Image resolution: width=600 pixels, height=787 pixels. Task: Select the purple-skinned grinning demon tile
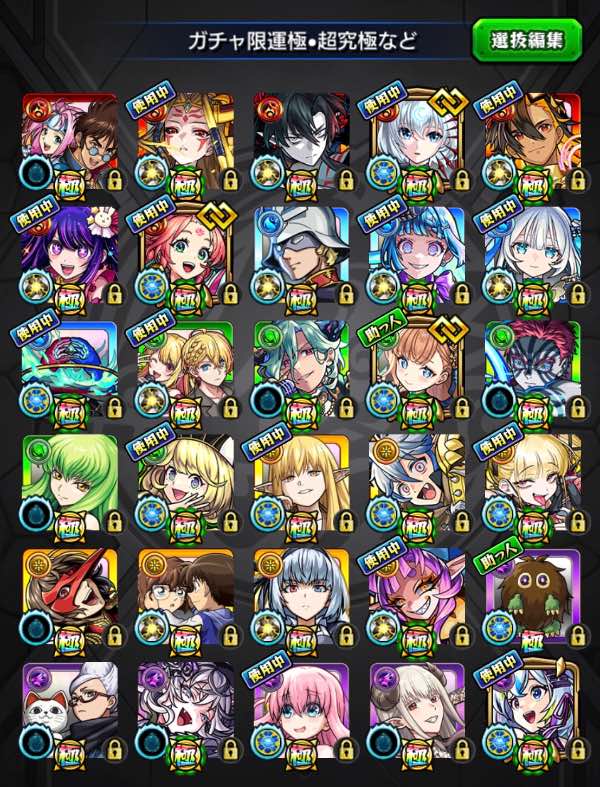point(417,597)
